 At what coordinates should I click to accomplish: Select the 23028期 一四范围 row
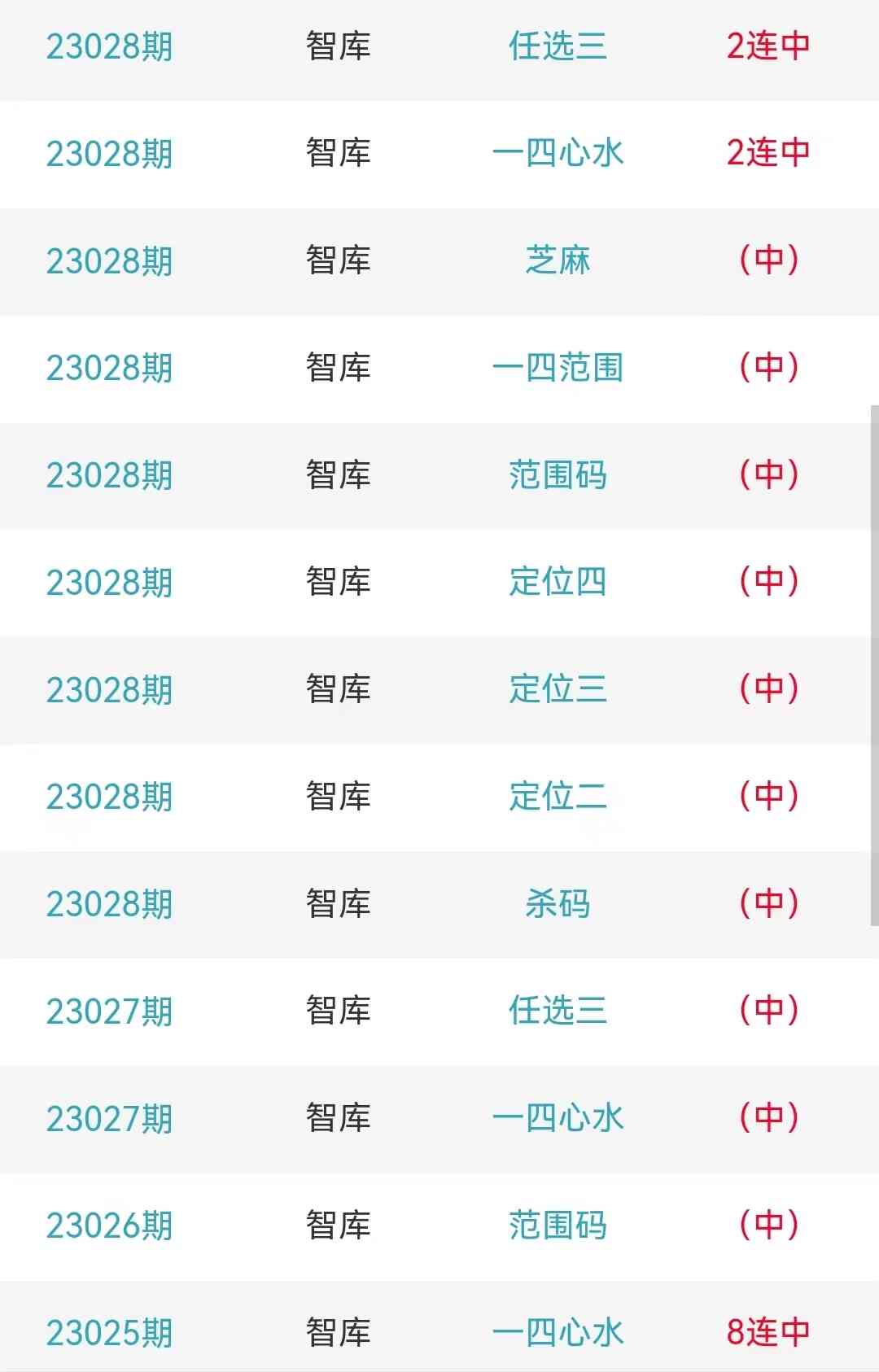[558, 368]
